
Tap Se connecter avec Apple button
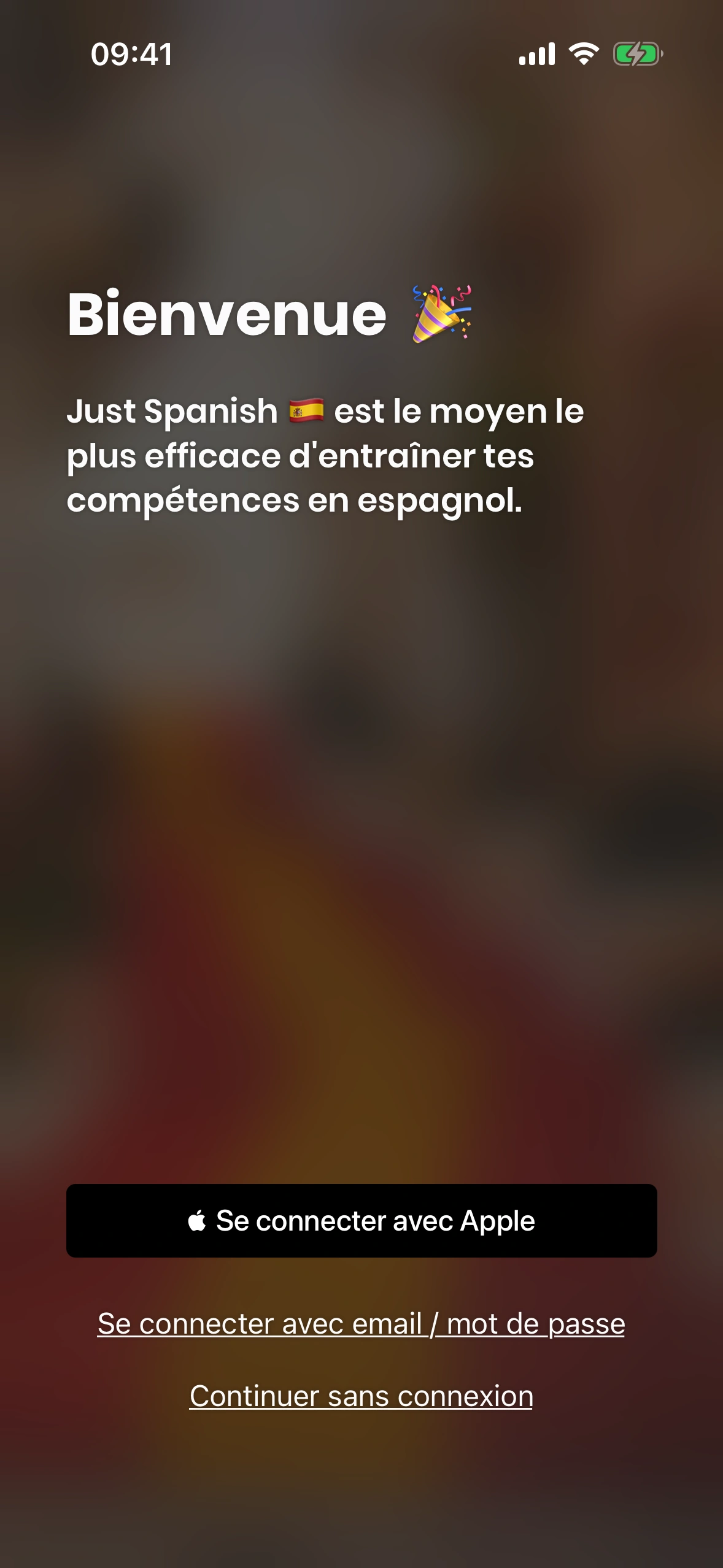(x=361, y=1221)
